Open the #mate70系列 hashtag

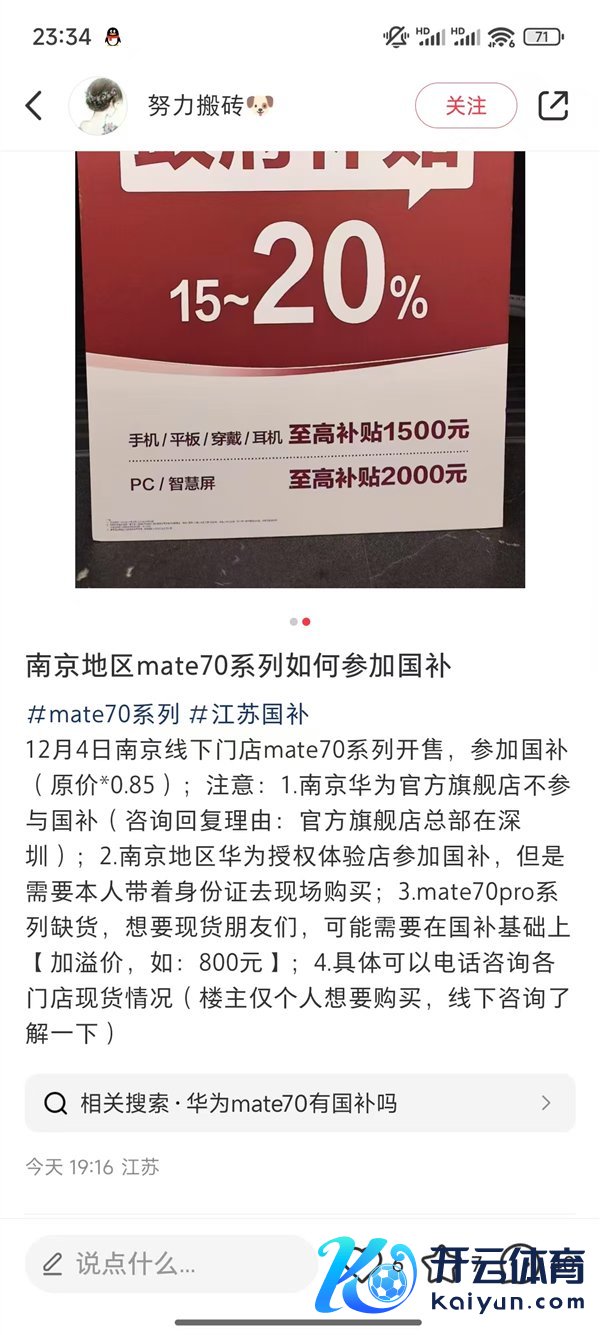(x=103, y=714)
